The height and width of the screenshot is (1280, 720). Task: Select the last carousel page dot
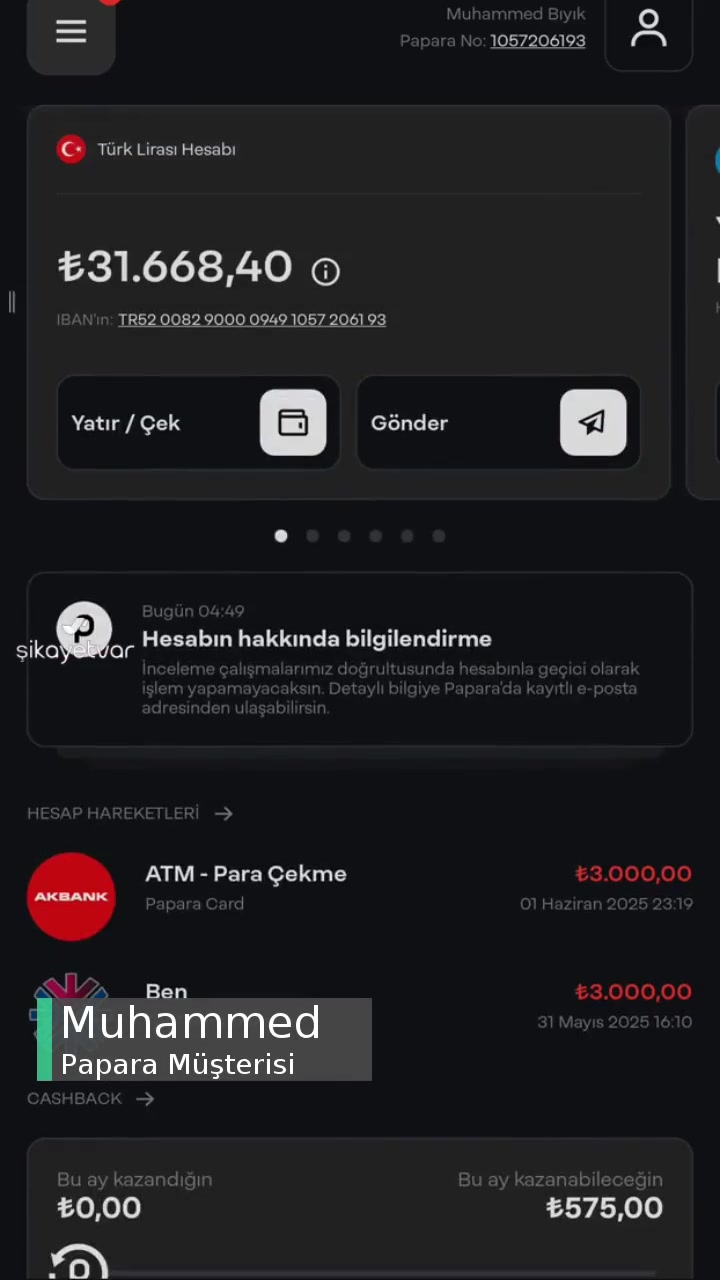coord(438,536)
